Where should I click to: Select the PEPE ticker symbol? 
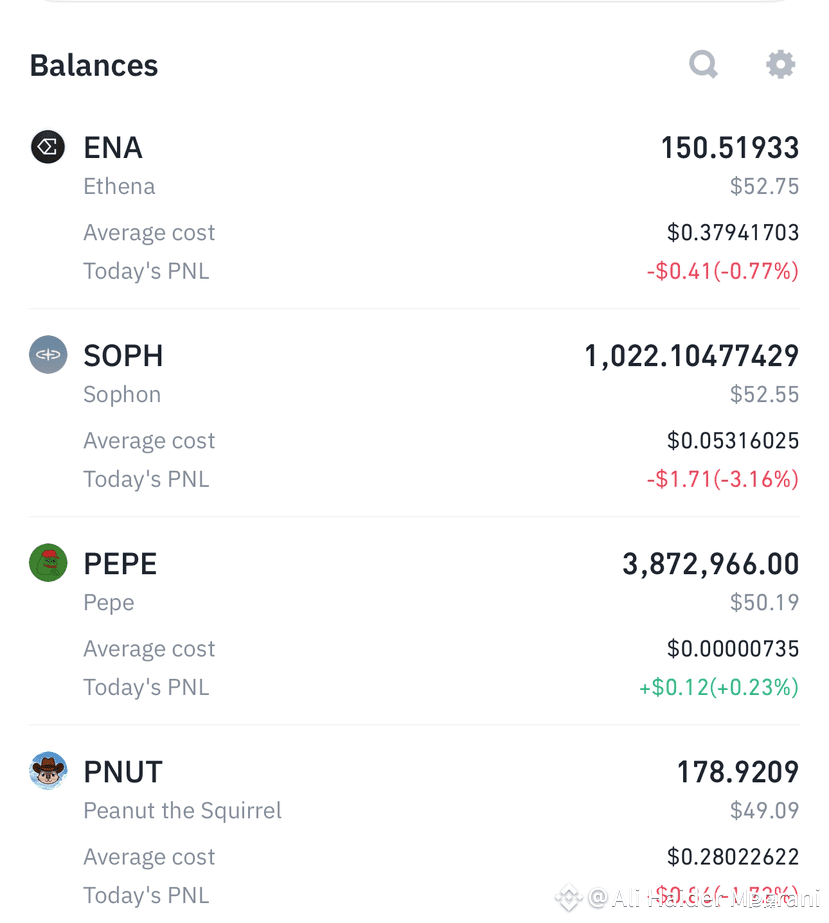(x=119, y=563)
